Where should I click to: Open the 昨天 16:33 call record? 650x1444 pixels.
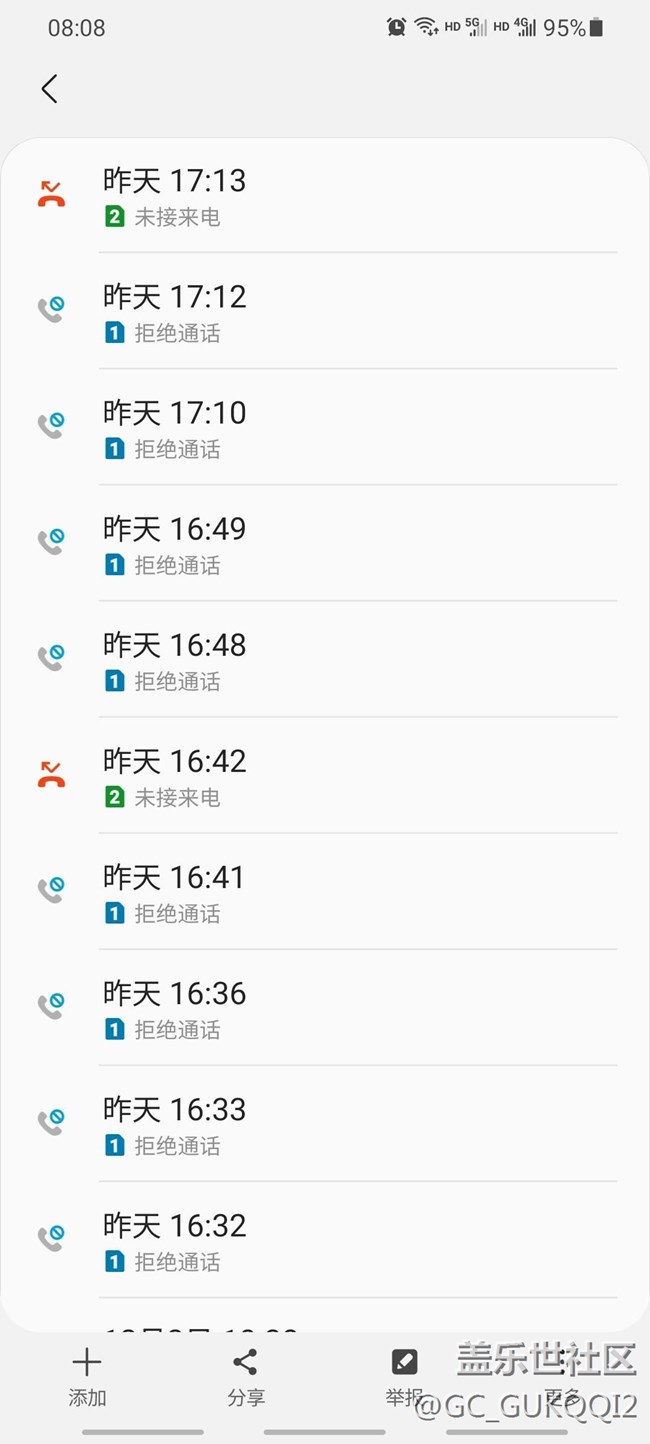(x=325, y=1124)
